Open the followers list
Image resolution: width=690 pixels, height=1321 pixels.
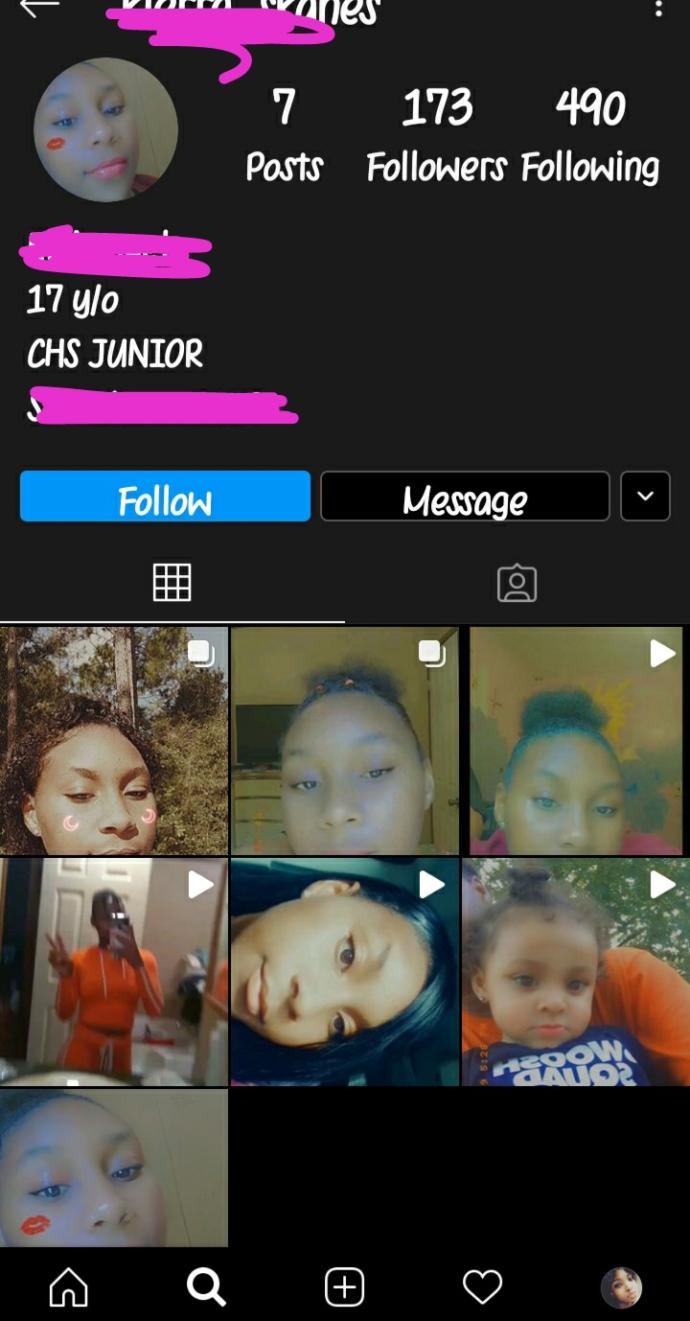click(x=436, y=135)
